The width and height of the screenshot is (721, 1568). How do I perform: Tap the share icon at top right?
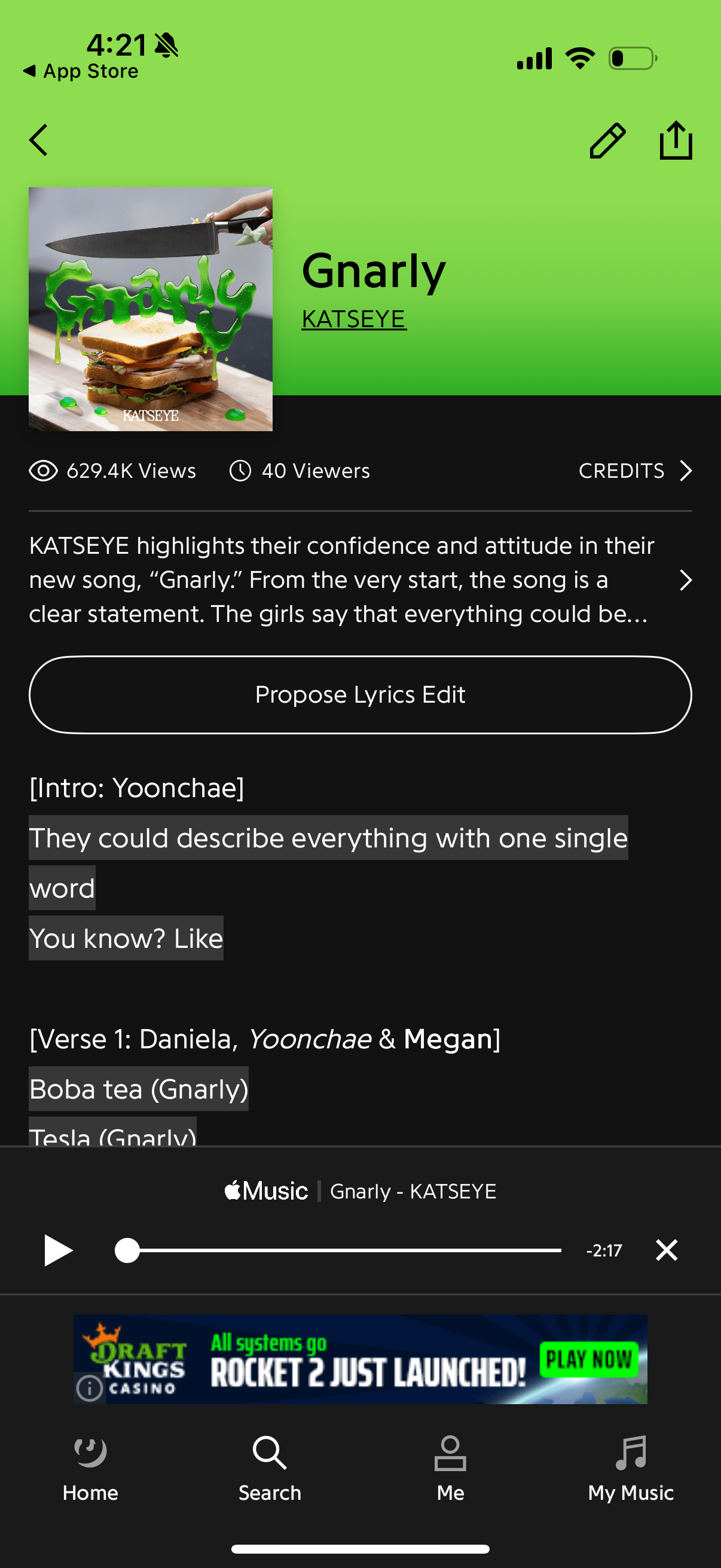[x=676, y=139]
